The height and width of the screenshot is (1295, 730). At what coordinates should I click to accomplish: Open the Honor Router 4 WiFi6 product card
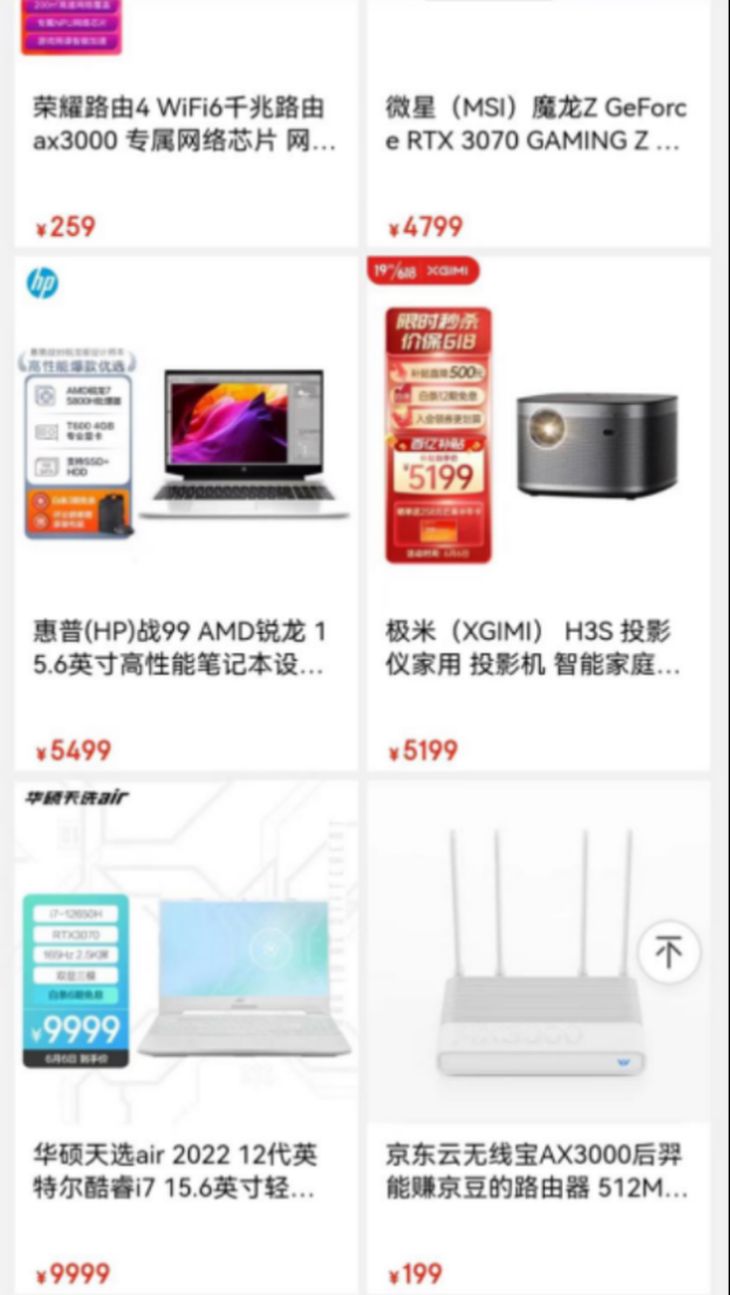(x=185, y=123)
